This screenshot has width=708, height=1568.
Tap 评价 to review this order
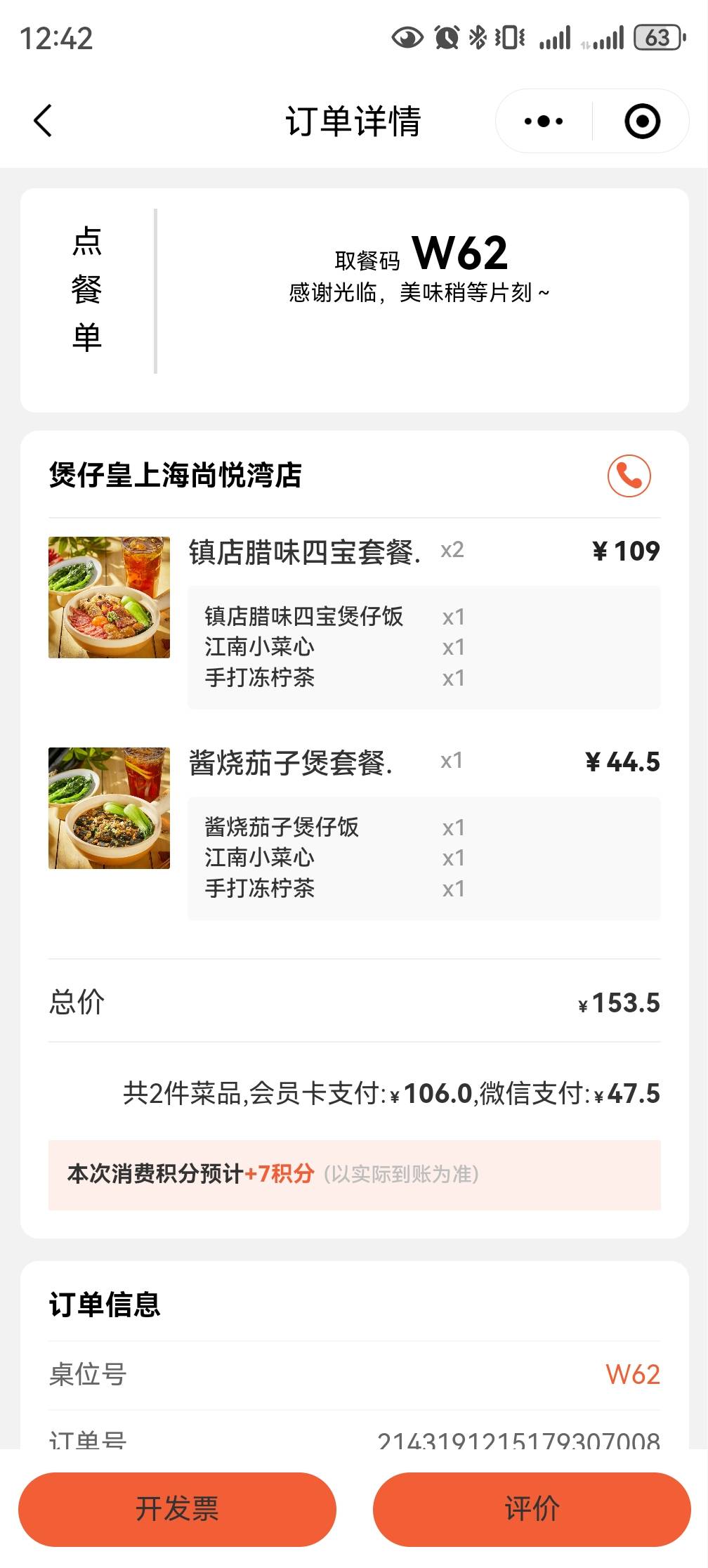[x=532, y=1509]
